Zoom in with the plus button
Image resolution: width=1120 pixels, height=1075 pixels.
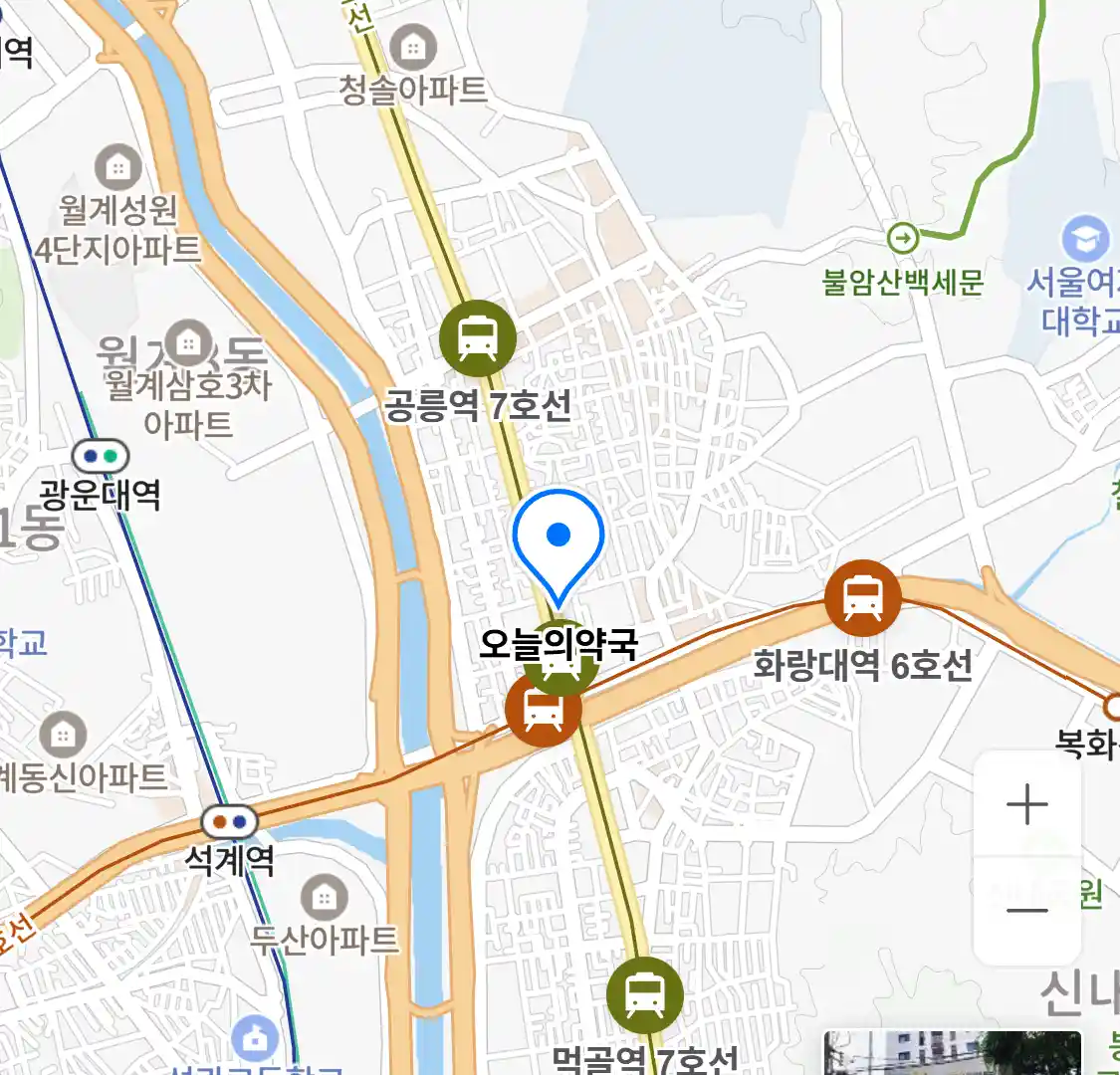coord(1027,805)
